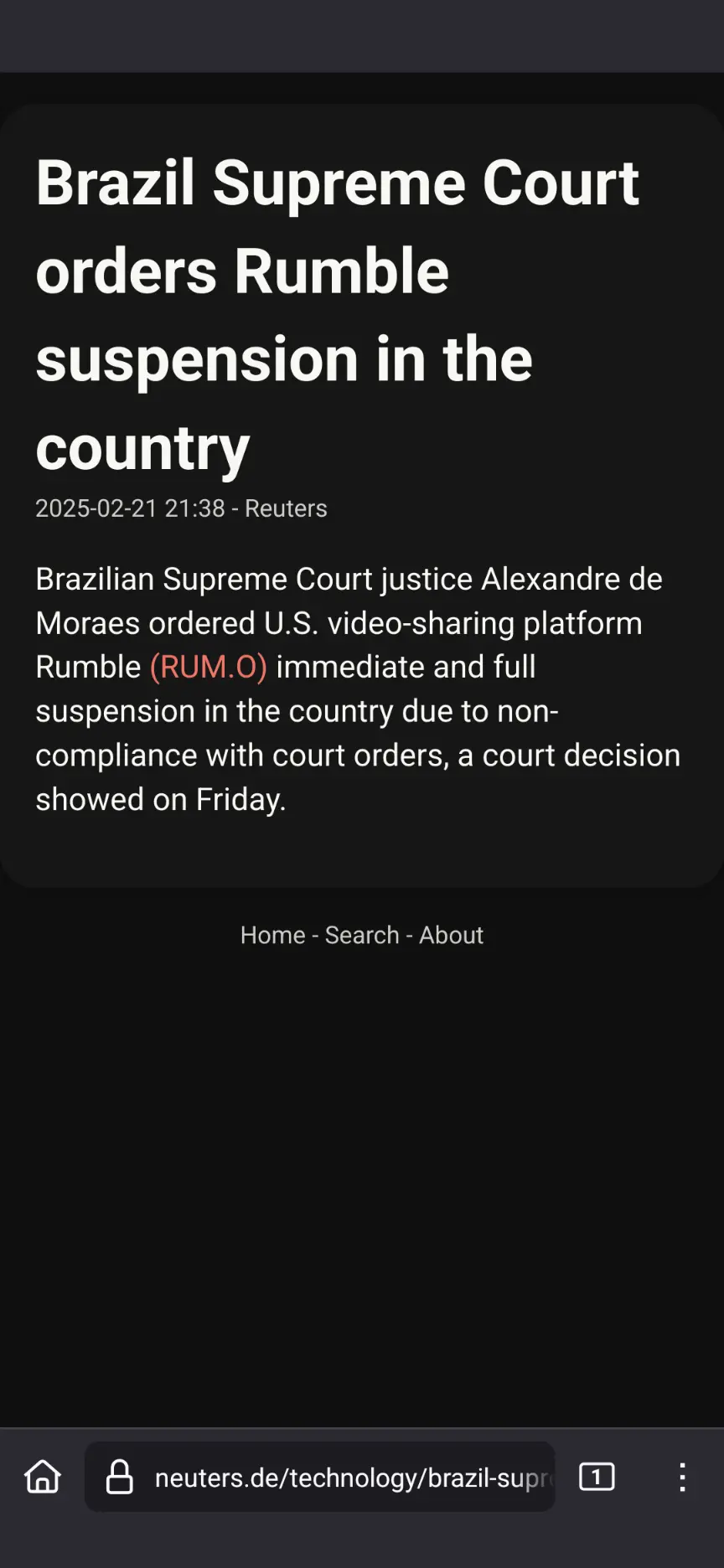The width and height of the screenshot is (724, 1568).
Task: Edit the neuters.de address bar
Action: click(320, 1477)
